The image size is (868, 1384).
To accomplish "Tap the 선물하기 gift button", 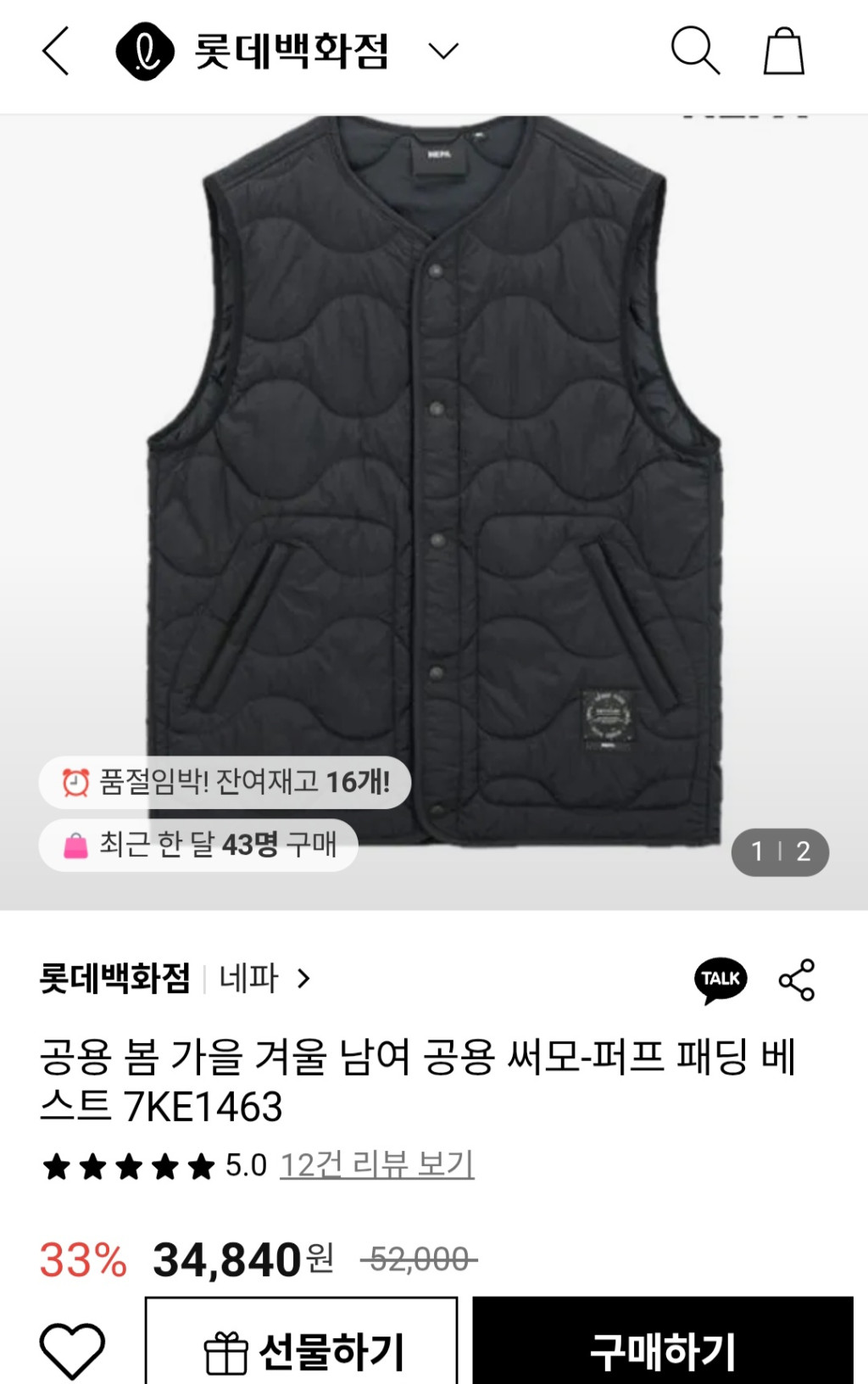I will point(302,1350).
